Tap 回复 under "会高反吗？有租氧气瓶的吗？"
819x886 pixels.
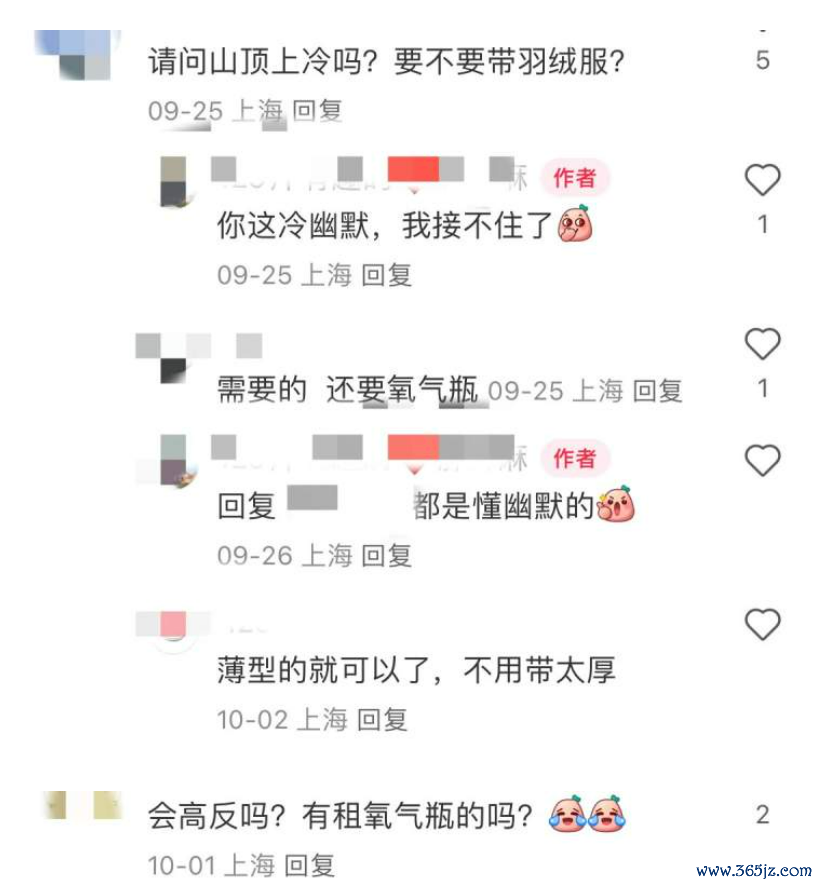309,865
